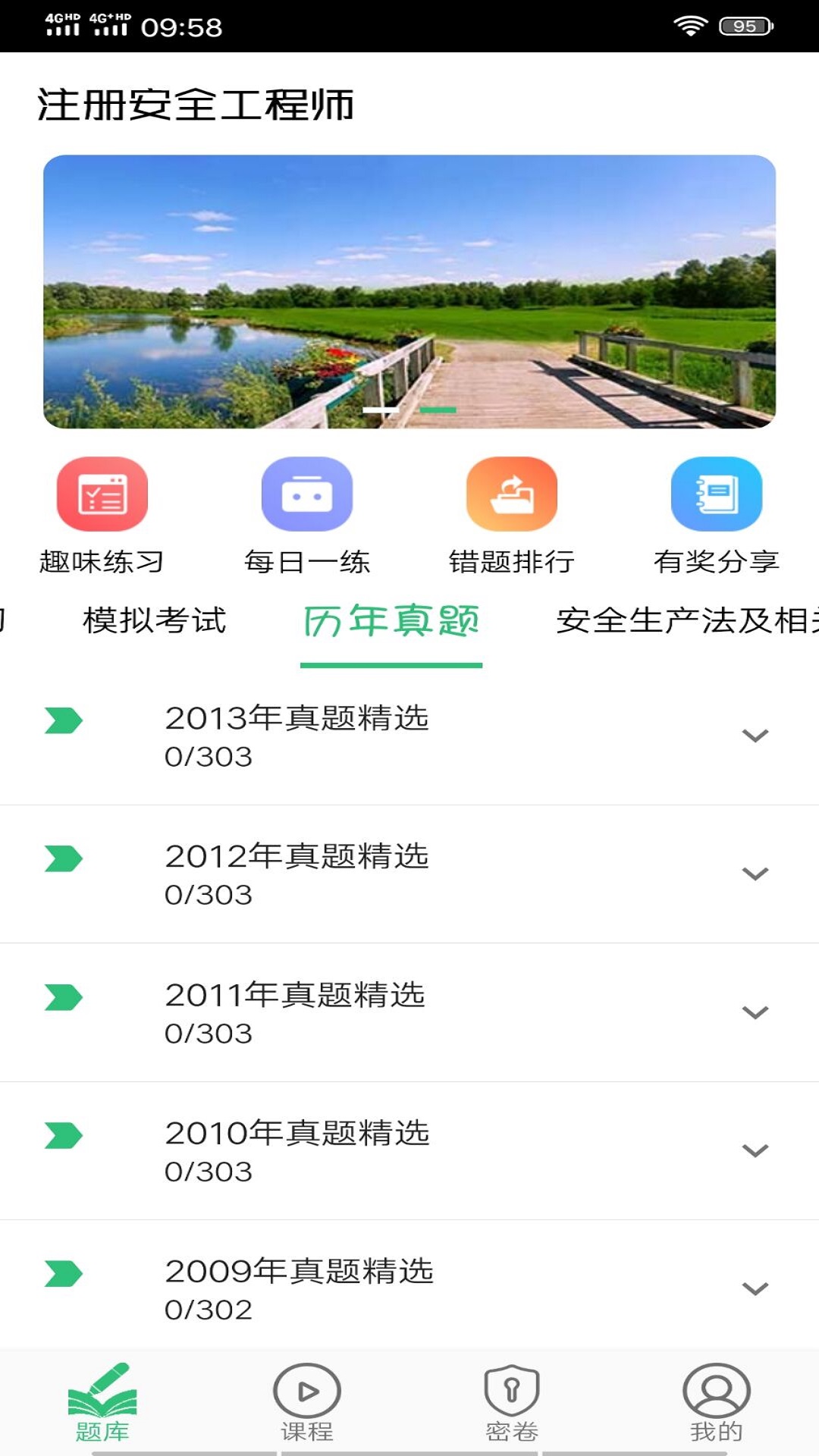Viewport: 819px width, 1456px height.
Task: Tap the 有奖分享 reward sharing icon
Action: tap(717, 497)
